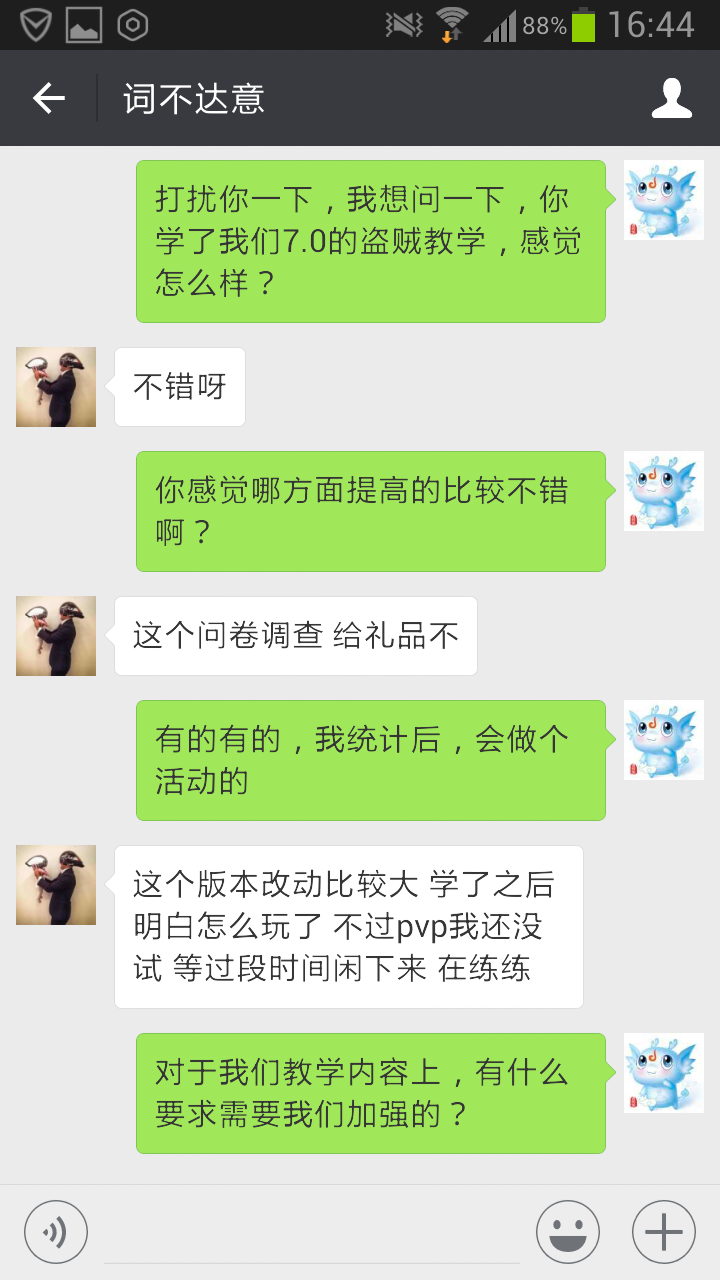Open the plus attachment menu
Screen dimensions: 720x1280
click(664, 1232)
